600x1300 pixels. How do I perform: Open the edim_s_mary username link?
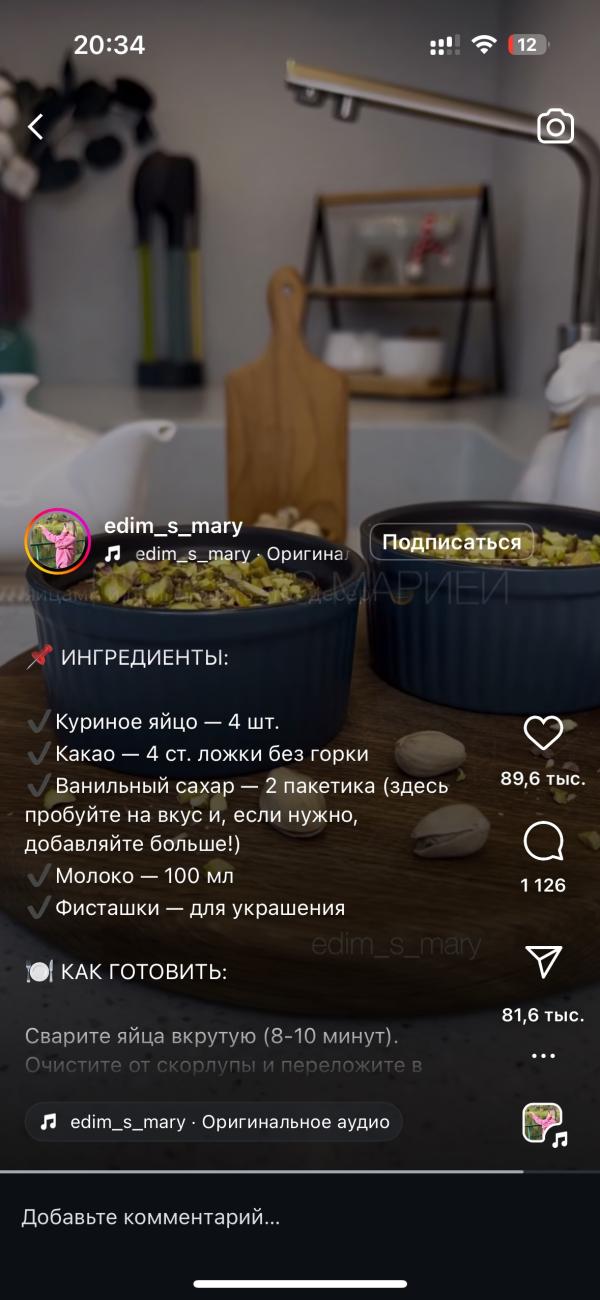[173, 526]
